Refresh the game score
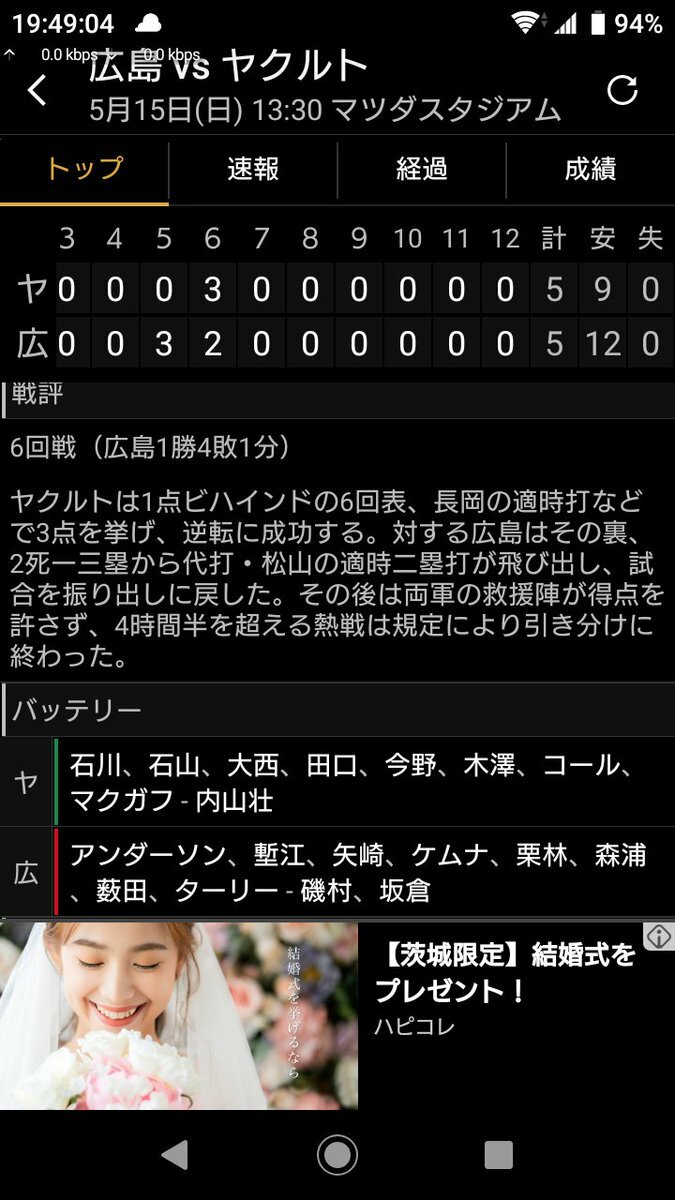This screenshot has width=675, height=1200. pos(622,90)
